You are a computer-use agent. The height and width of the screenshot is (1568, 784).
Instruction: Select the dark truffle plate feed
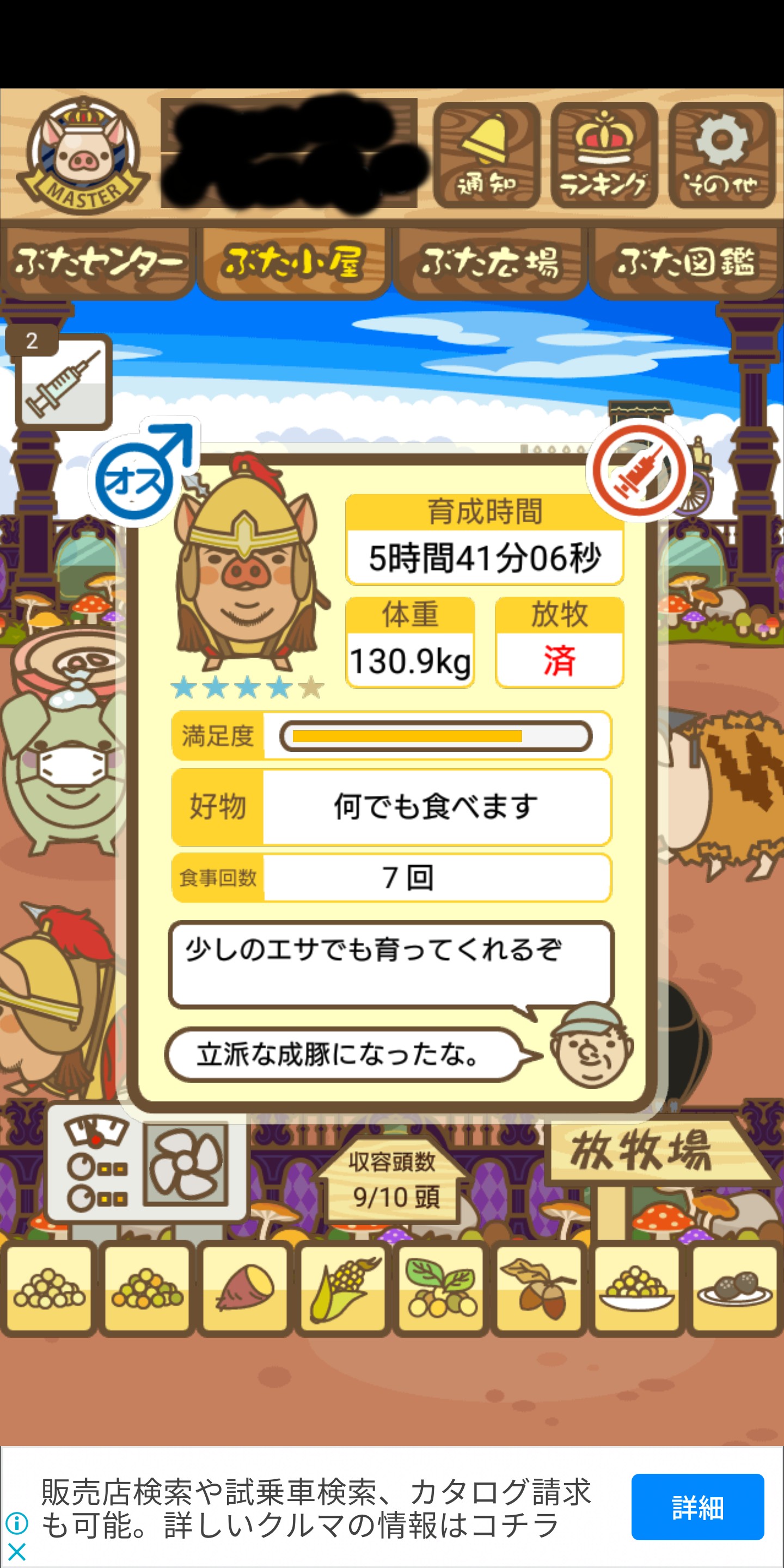734,1288
